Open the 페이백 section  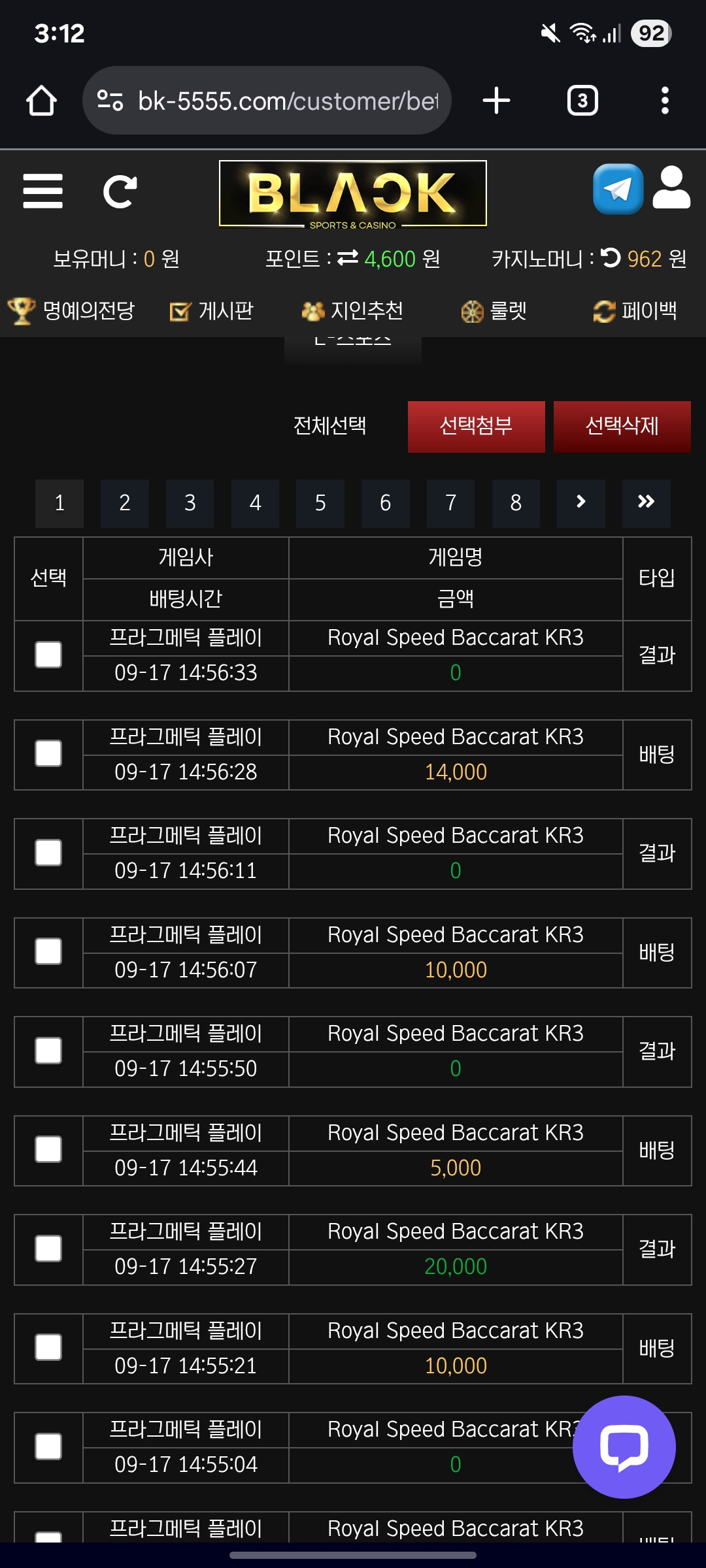635,311
